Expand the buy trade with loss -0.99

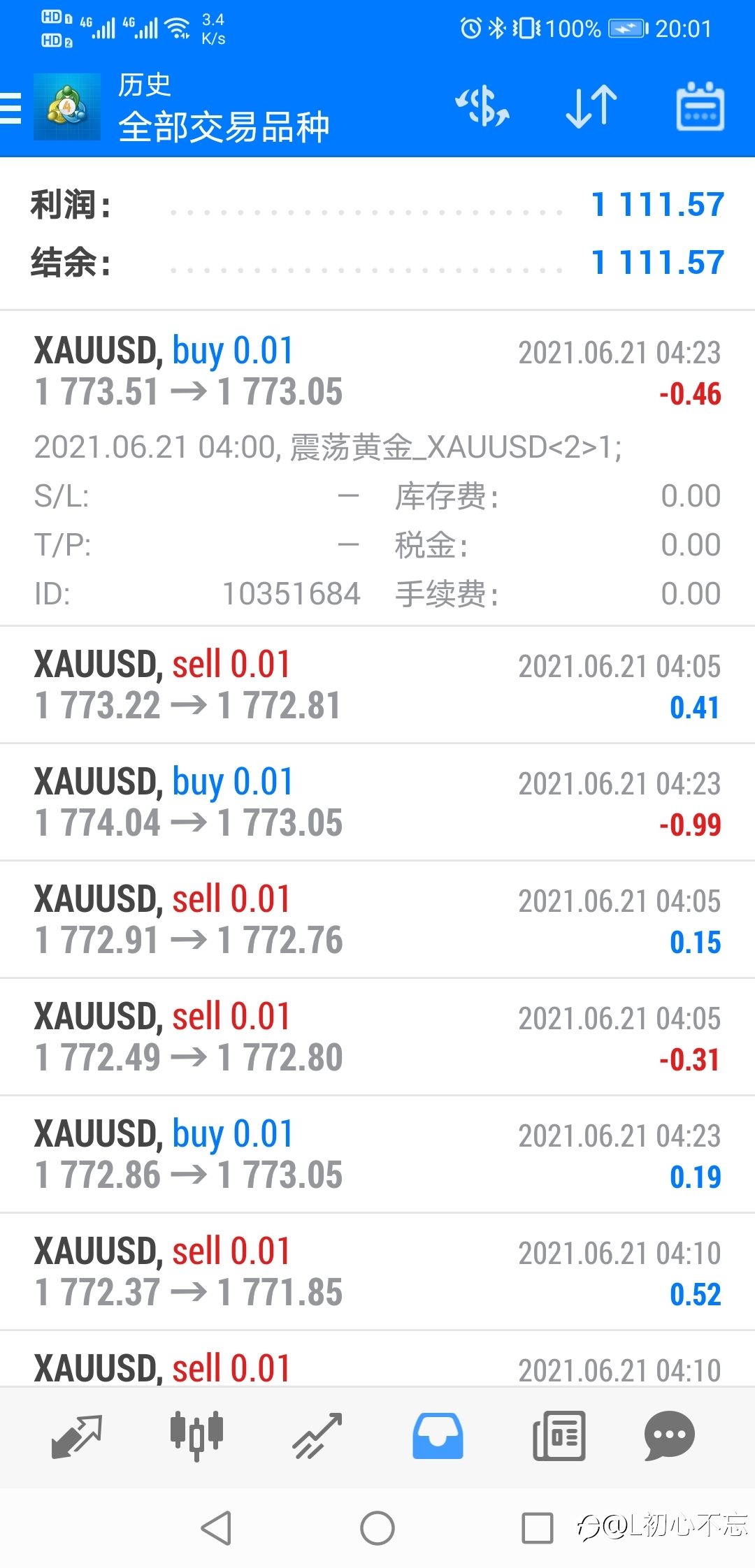377,802
